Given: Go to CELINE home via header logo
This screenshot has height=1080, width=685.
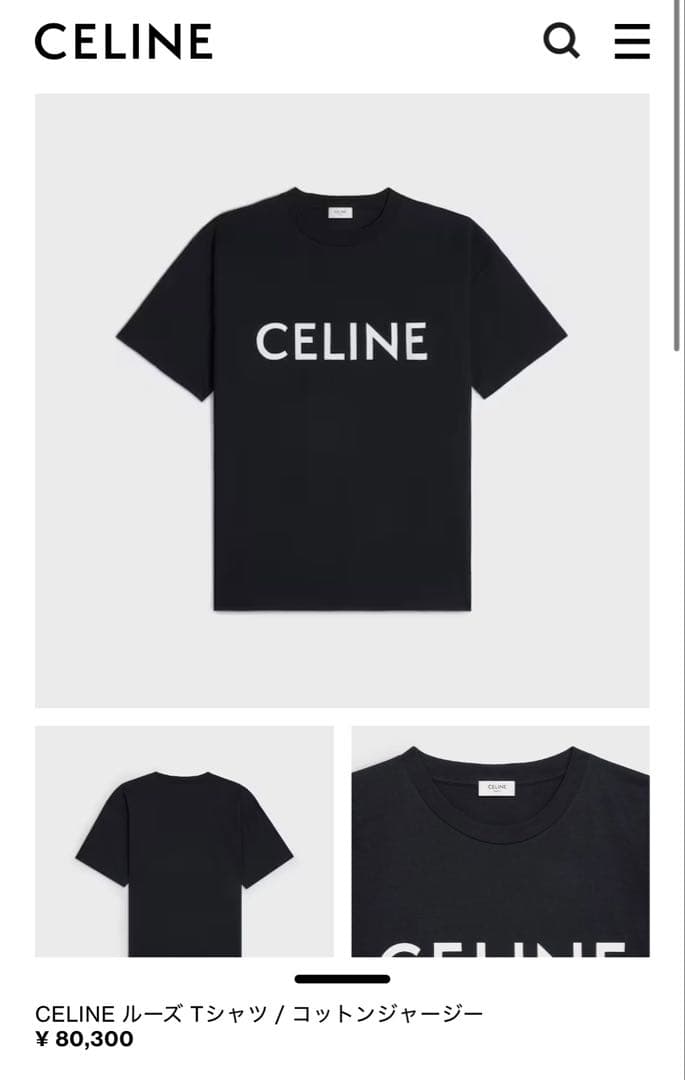Looking at the screenshot, I should (x=123, y=41).
